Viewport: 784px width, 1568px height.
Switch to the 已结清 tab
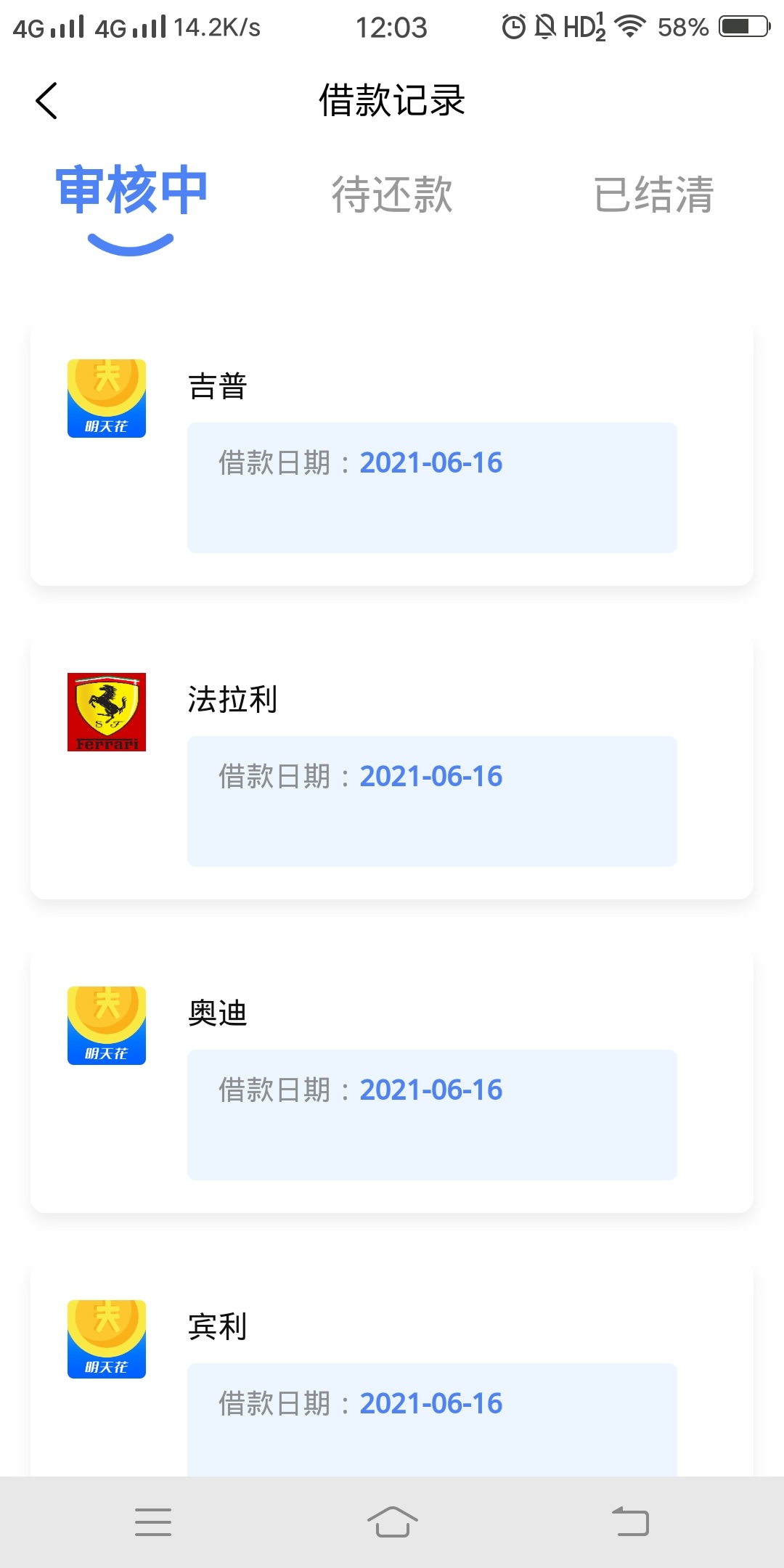pos(653,195)
